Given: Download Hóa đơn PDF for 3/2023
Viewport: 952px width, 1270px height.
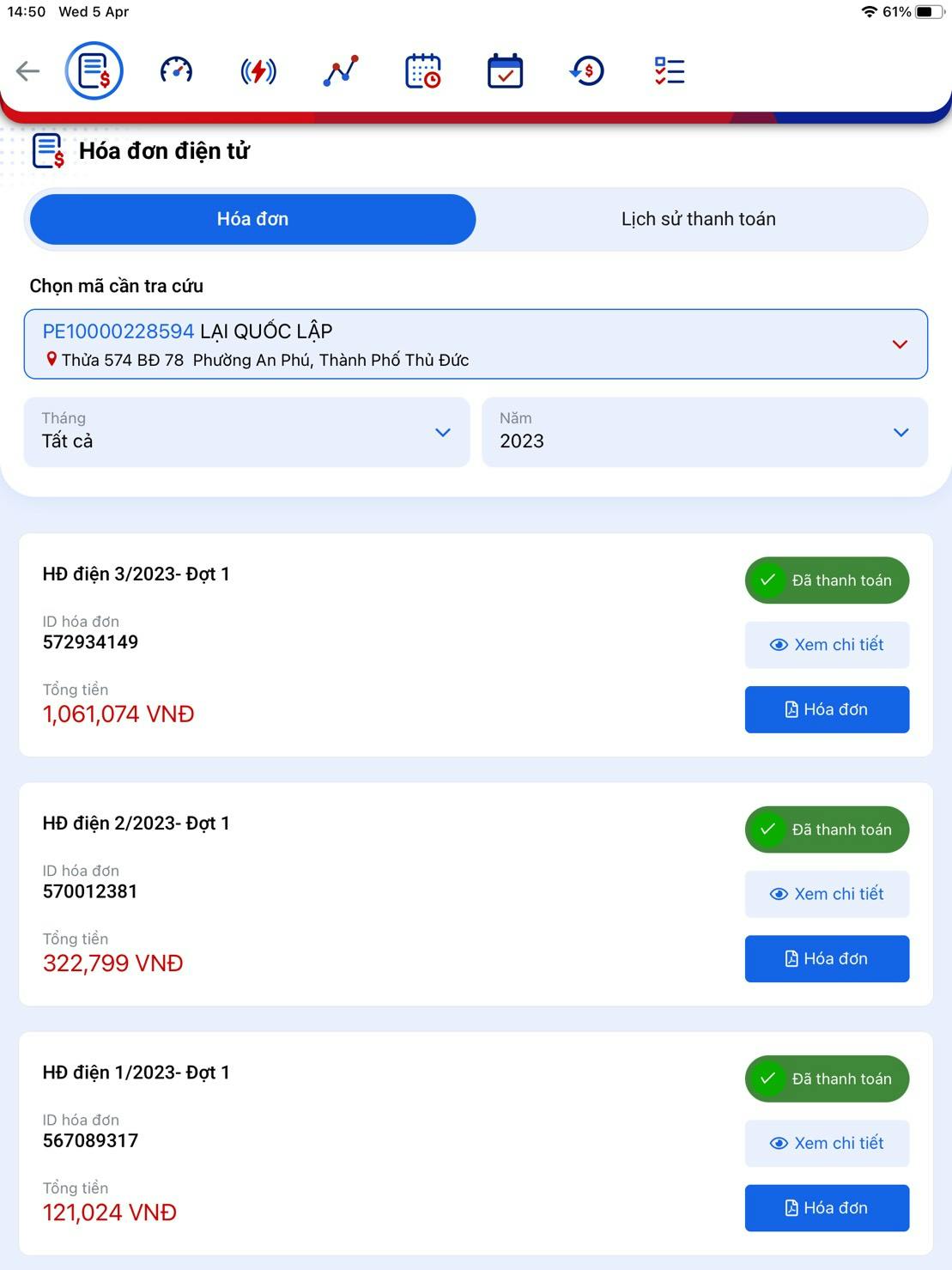Looking at the screenshot, I should pos(827,709).
